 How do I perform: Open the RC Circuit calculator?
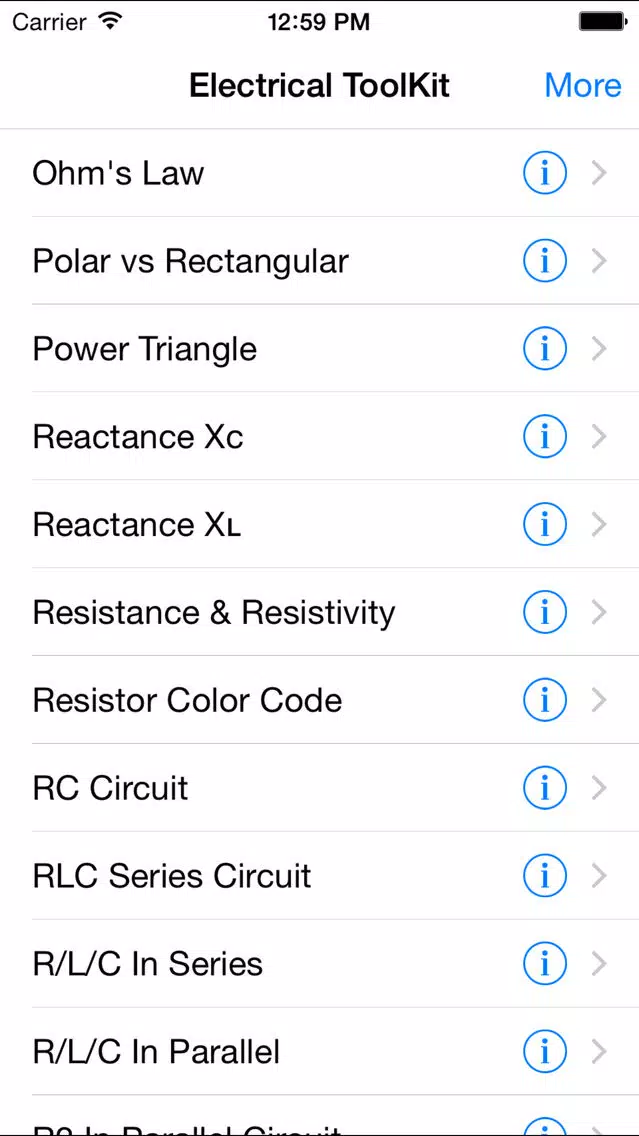[320, 788]
